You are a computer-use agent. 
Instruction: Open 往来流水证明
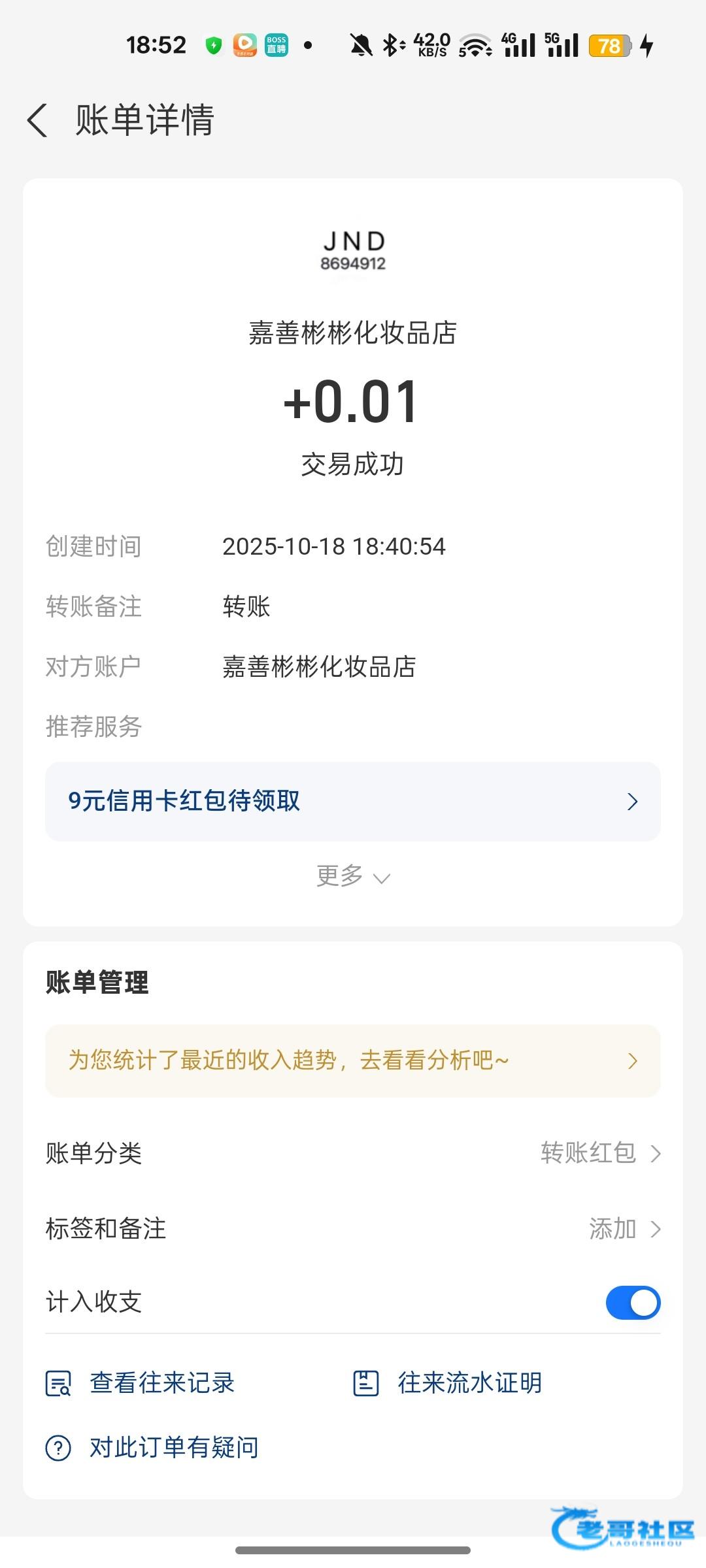pyautogui.click(x=448, y=1383)
